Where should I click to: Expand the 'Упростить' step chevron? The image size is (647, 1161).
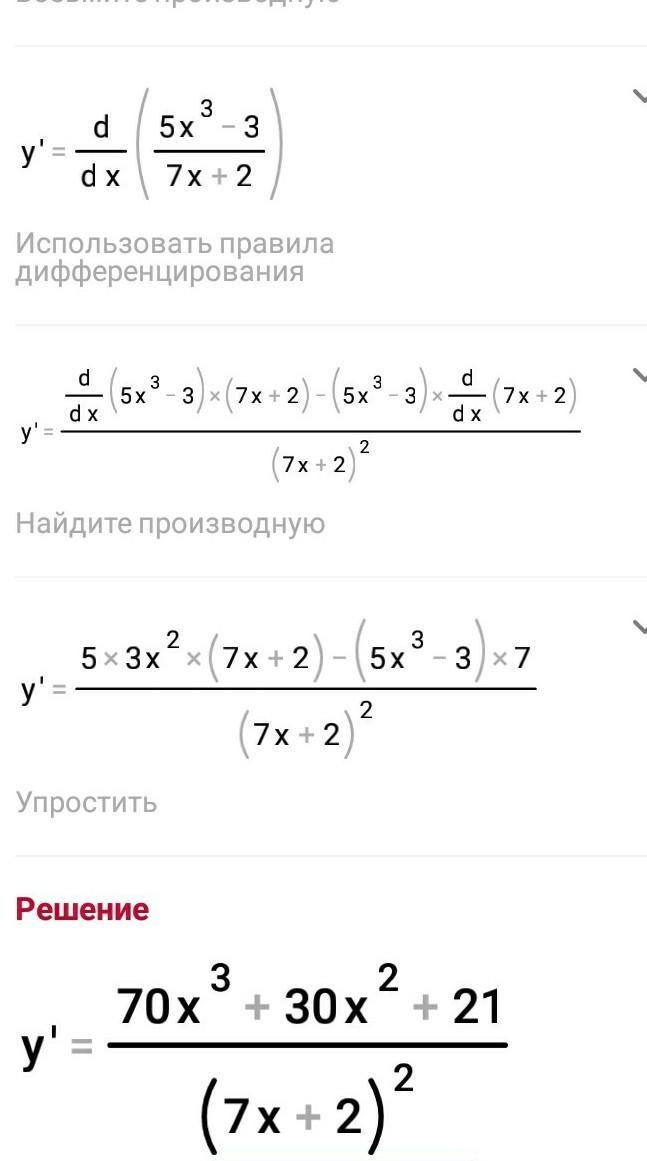point(638,627)
